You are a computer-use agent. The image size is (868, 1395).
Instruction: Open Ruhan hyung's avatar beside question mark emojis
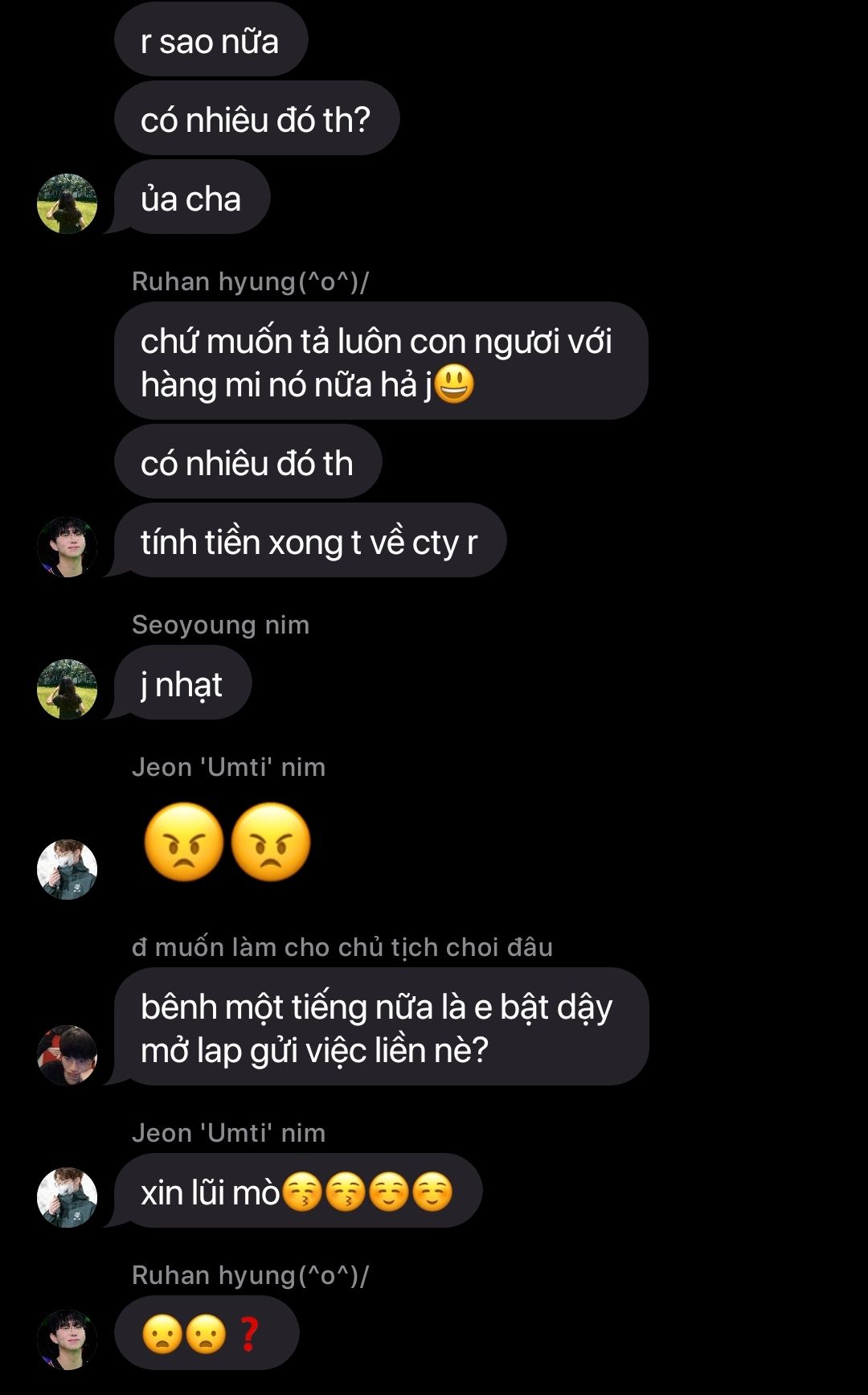[68, 1339]
